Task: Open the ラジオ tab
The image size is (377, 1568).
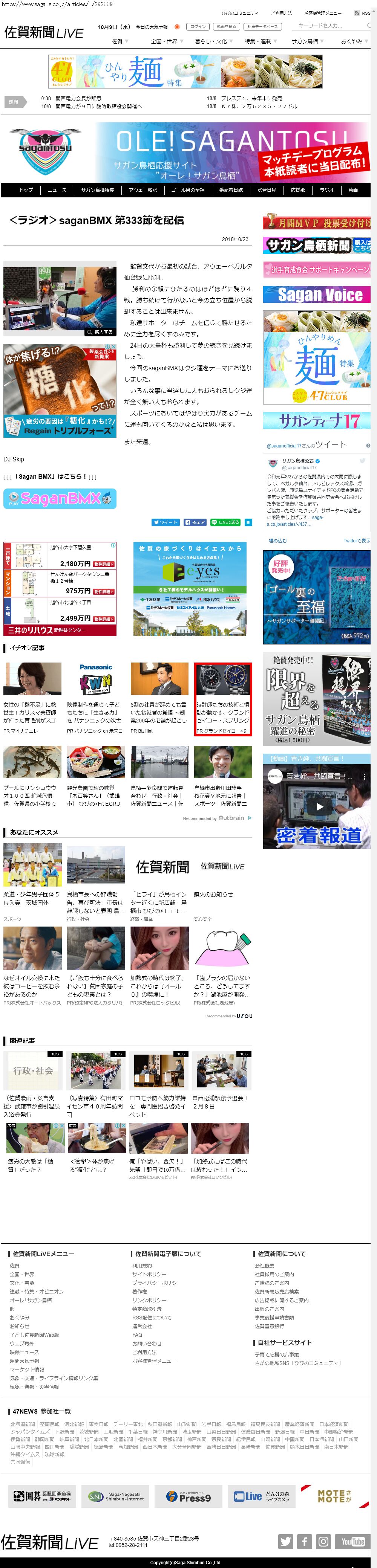Action: point(326,190)
